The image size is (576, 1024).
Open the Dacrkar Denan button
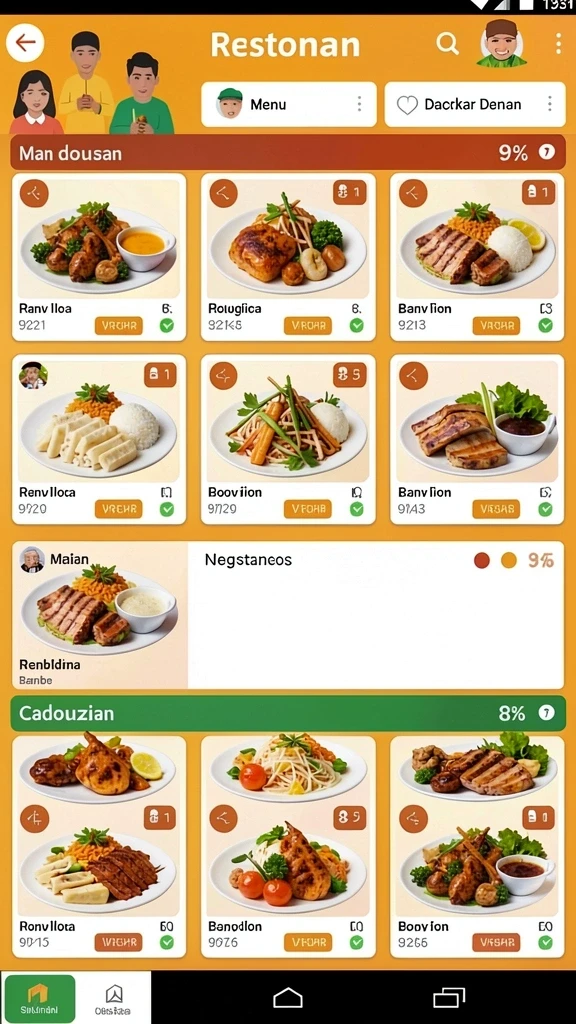(x=475, y=104)
